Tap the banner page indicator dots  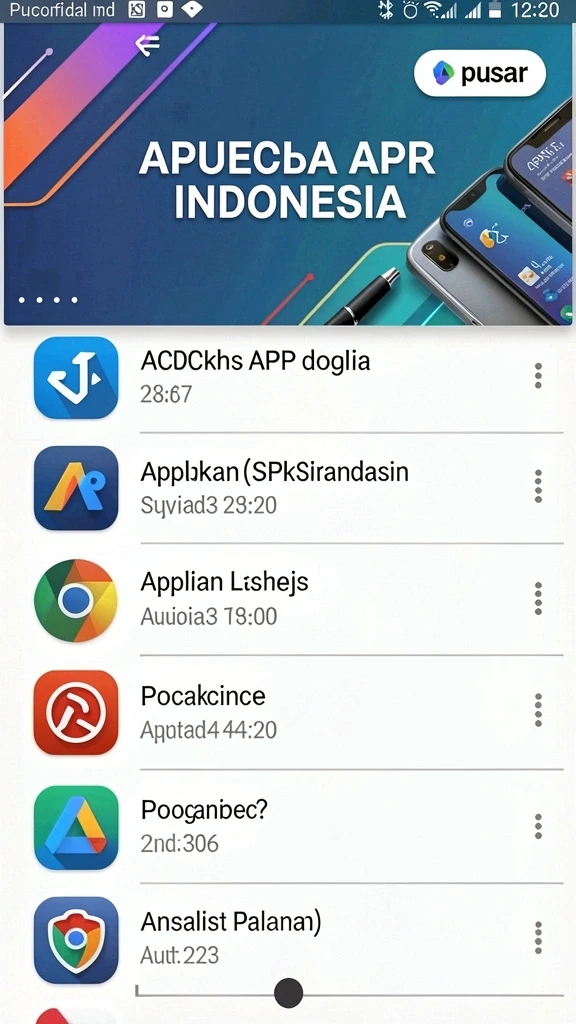(x=48, y=300)
